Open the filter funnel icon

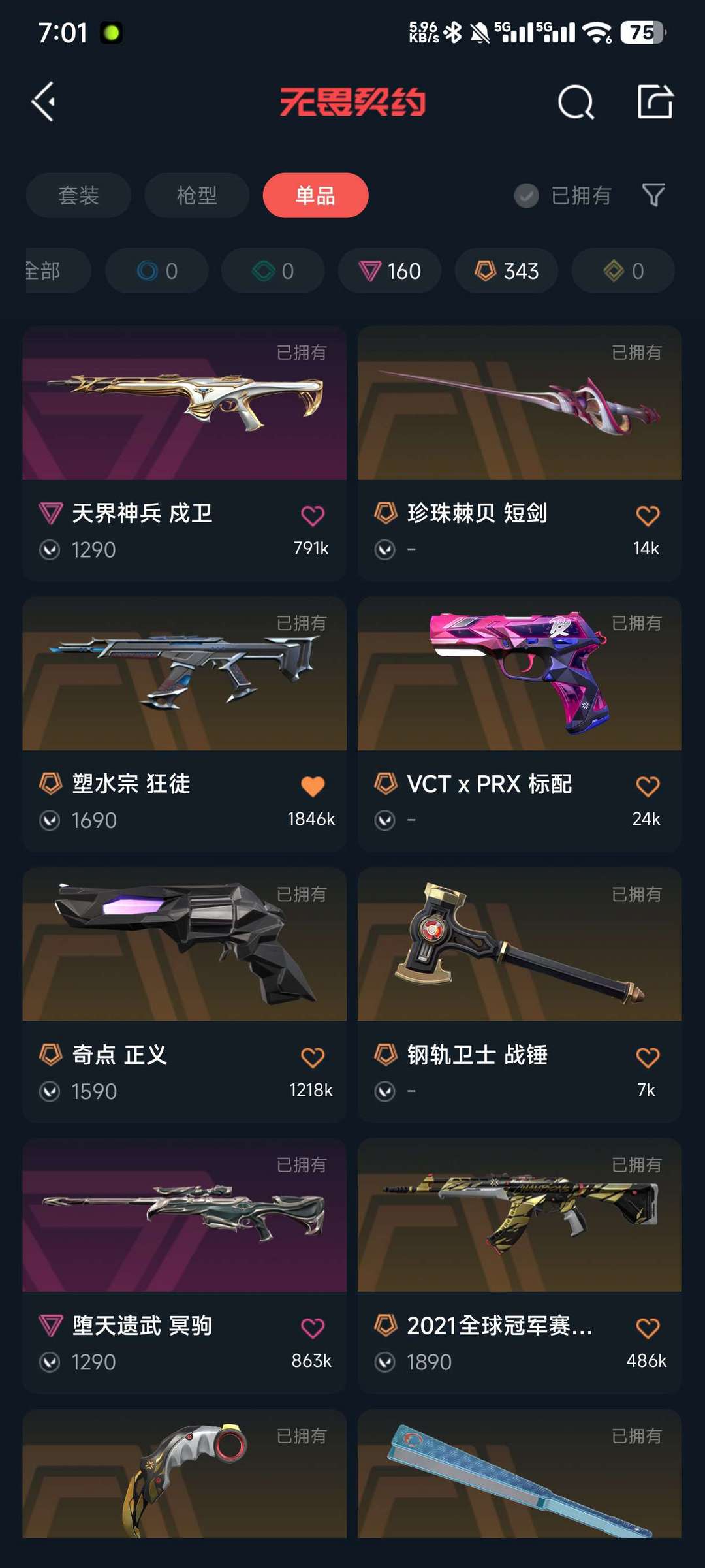(654, 195)
